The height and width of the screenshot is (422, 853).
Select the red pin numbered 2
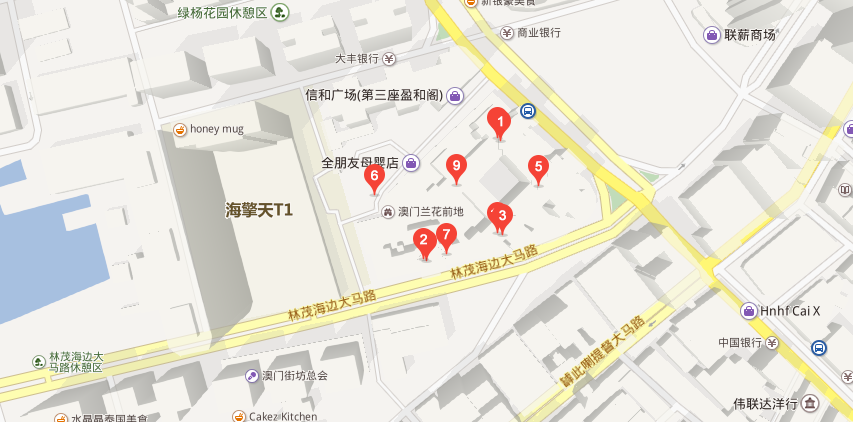pyautogui.click(x=424, y=241)
